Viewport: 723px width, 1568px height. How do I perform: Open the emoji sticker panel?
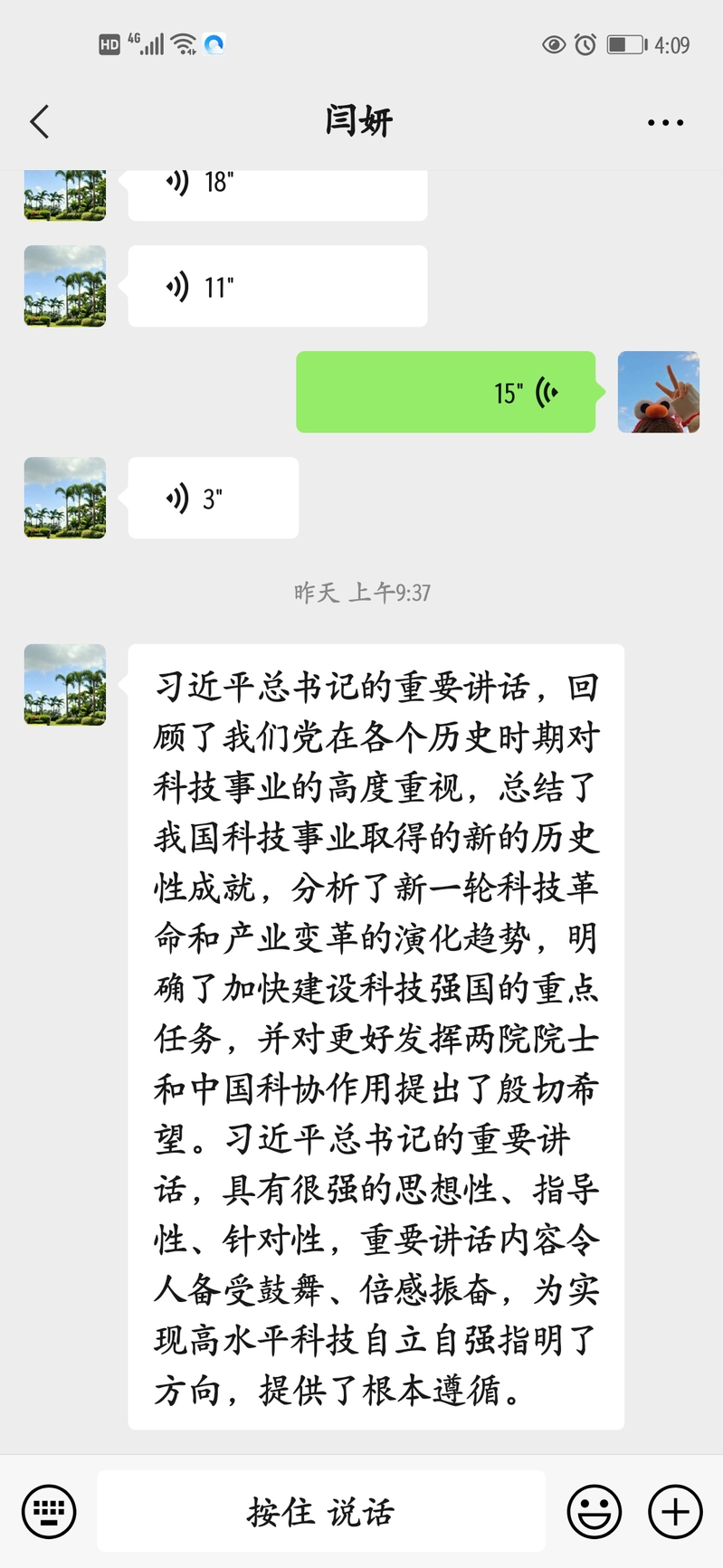point(595,1511)
